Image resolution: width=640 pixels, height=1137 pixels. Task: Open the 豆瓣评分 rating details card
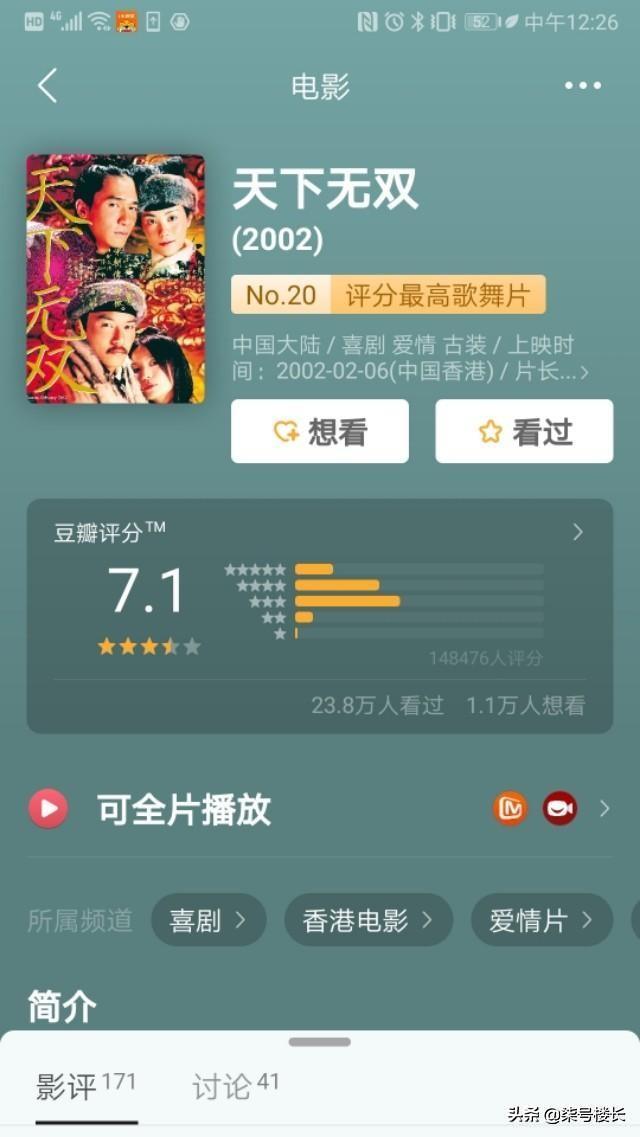point(319,615)
